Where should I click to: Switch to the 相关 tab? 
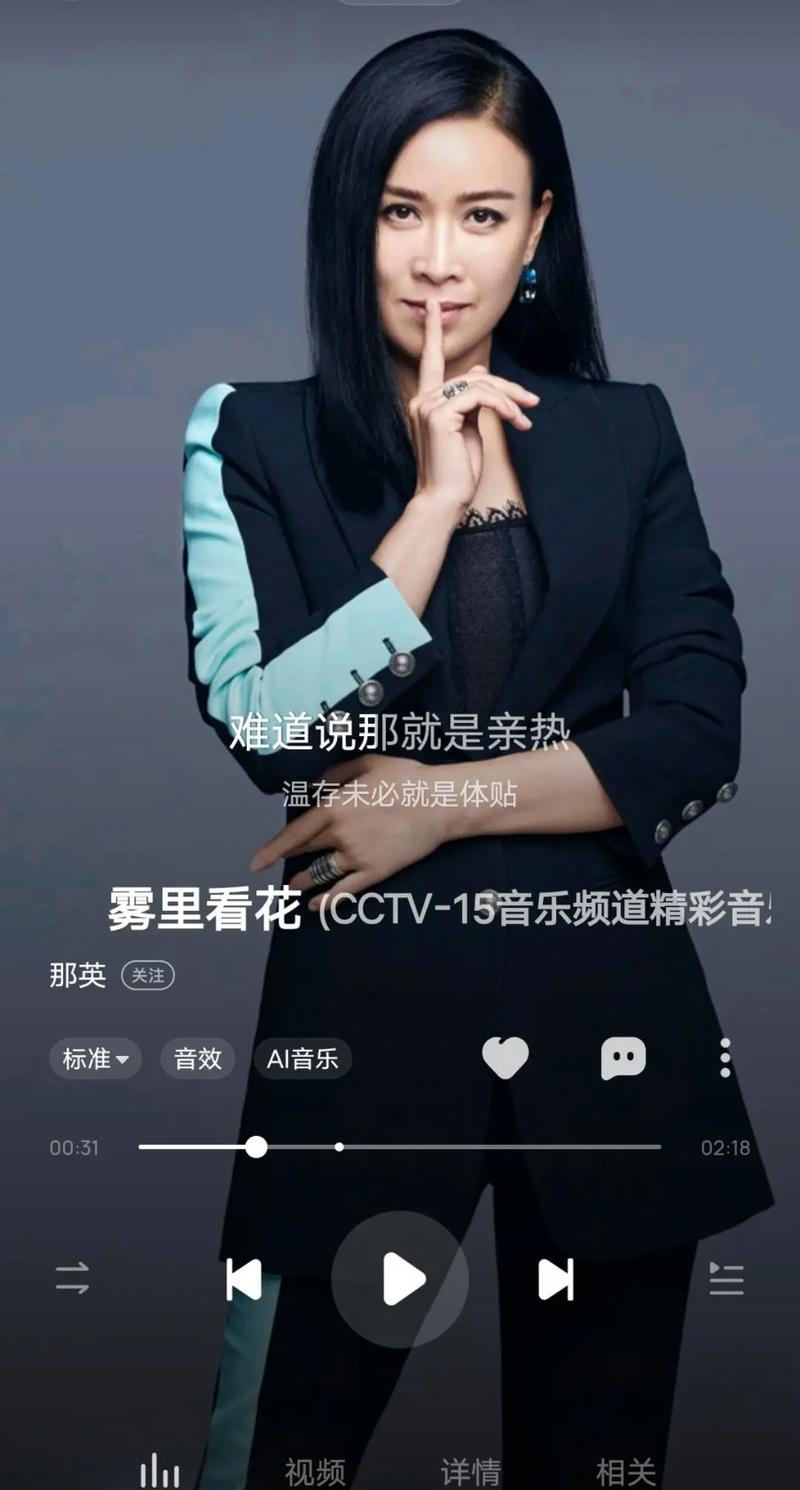[x=626, y=1471]
